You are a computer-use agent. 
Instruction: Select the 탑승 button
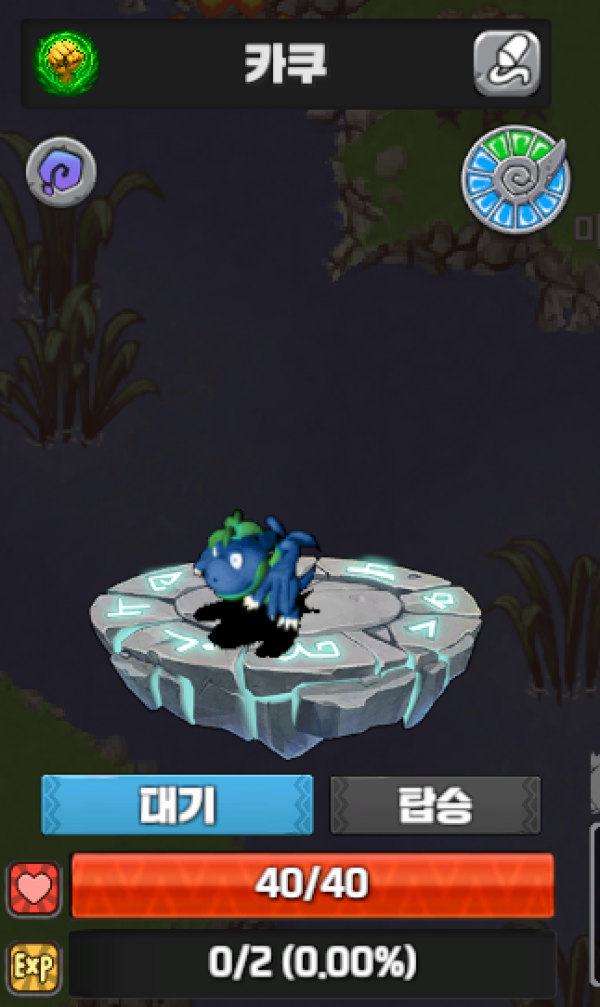(435, 805)
